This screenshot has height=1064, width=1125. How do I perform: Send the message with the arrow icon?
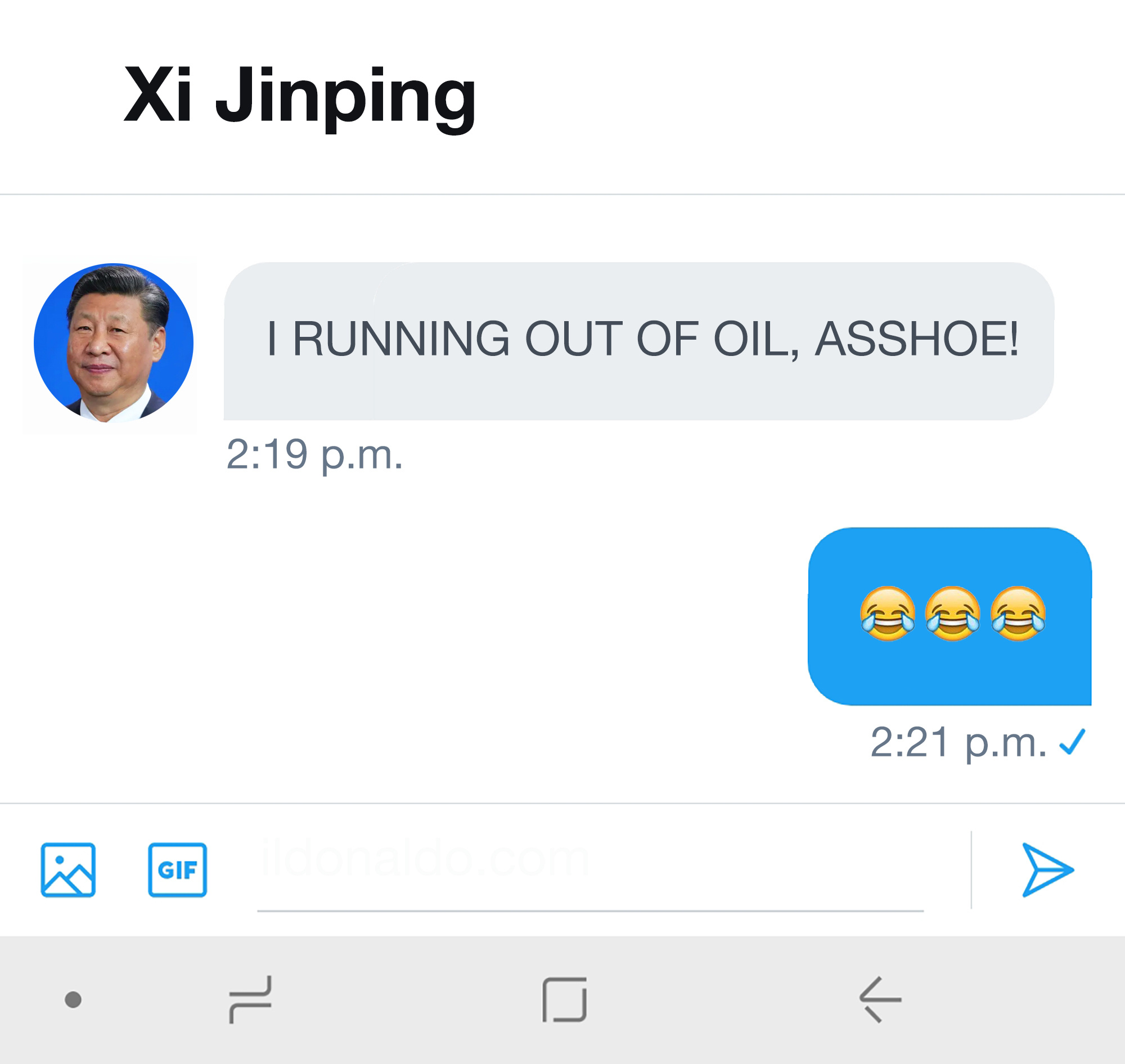point(1047,869)
